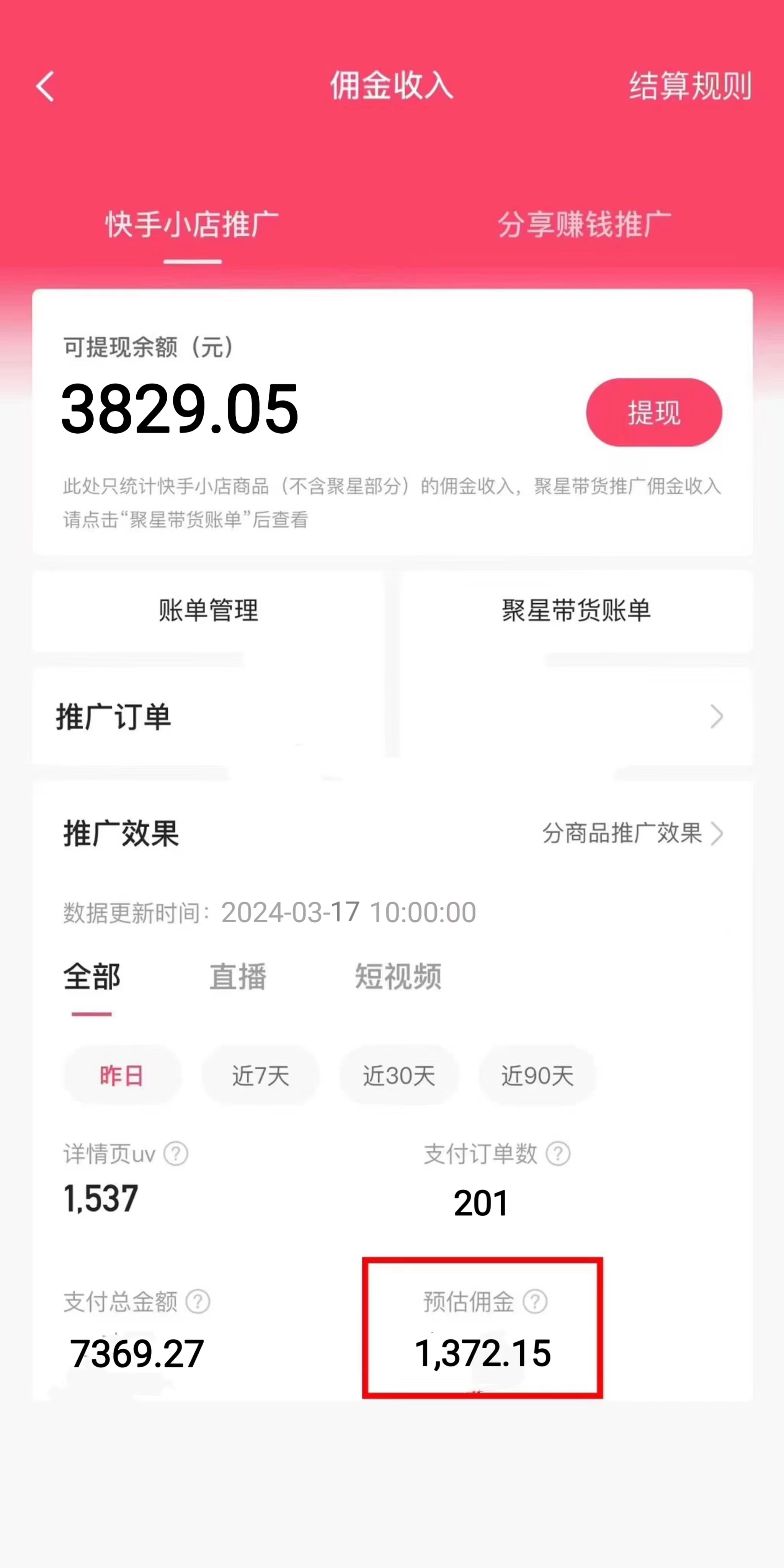Switch to 直播 filter tab
The image size is (784, 1568).
(x=238, y=977)
